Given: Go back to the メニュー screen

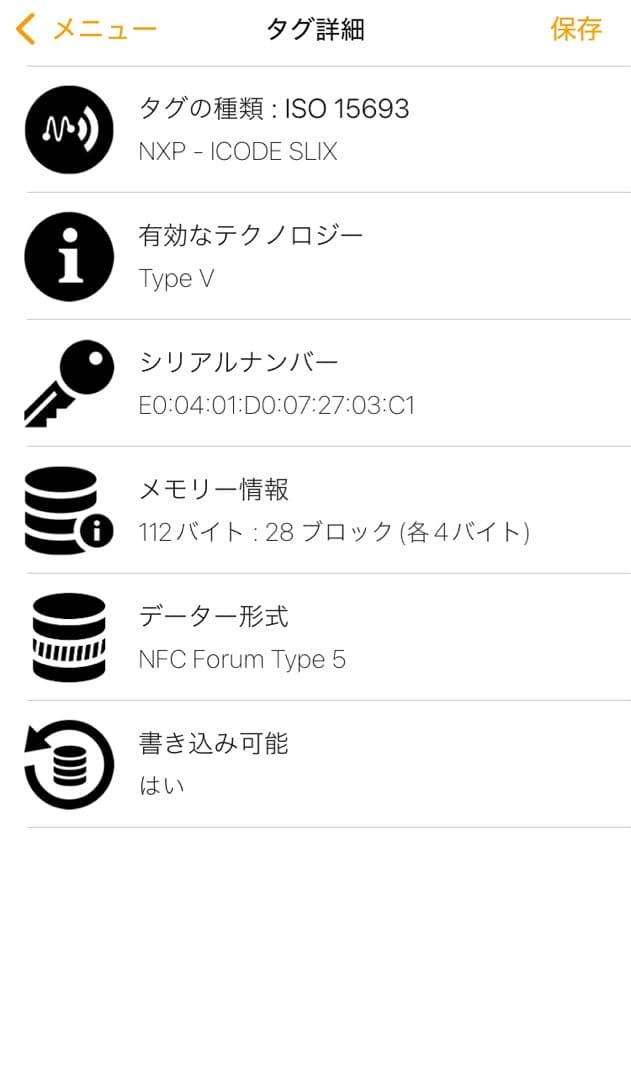Looking at the screenshot, I should [87, 29].
